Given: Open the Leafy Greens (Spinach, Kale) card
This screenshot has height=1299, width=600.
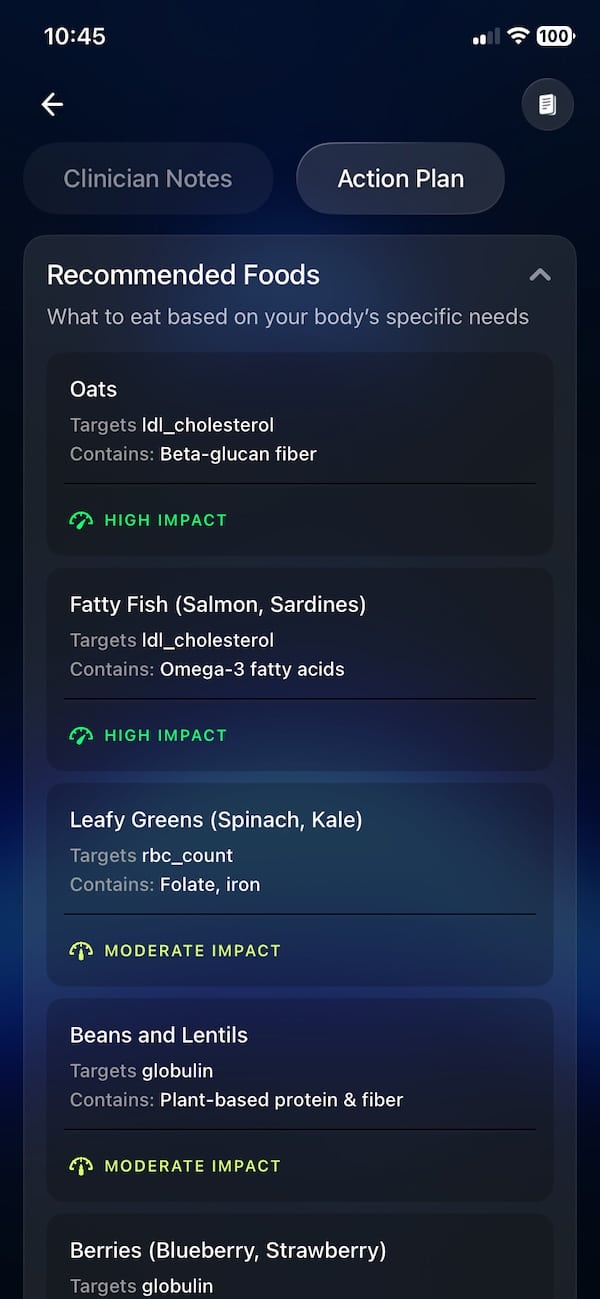Looking at the screenshot, I should click(299, 882).
